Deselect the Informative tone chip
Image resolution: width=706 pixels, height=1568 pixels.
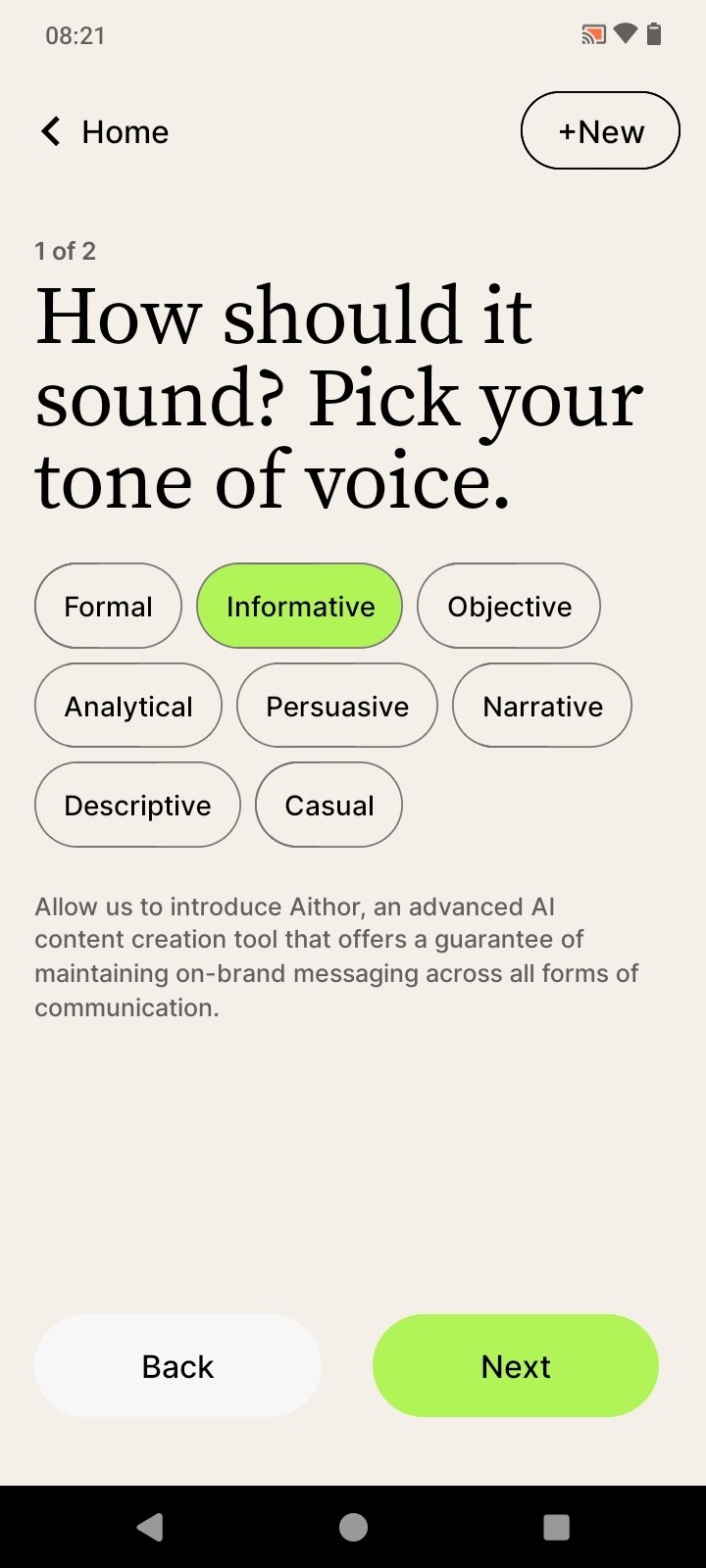coord(300,607)
